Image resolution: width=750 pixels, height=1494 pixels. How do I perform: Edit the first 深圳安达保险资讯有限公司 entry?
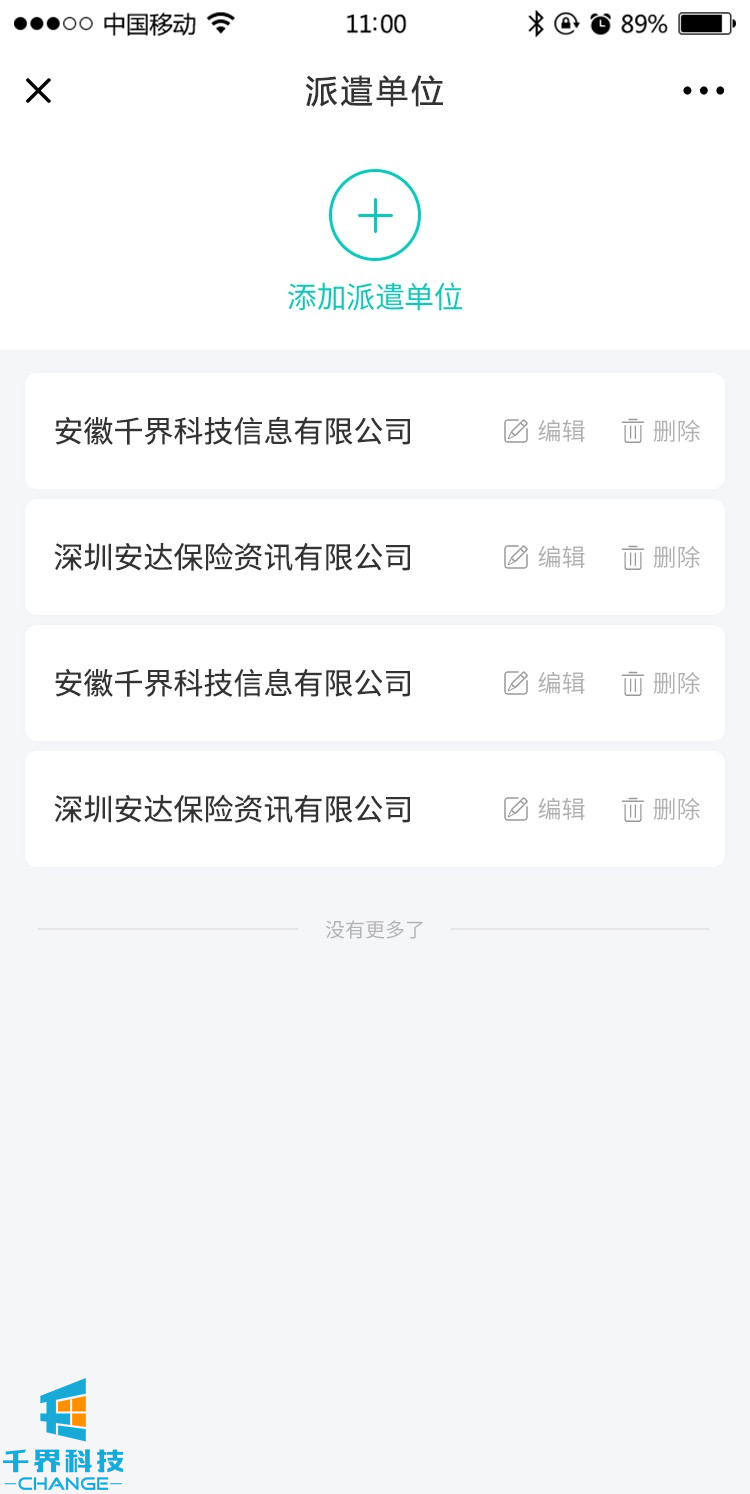[x=544, y=557]
